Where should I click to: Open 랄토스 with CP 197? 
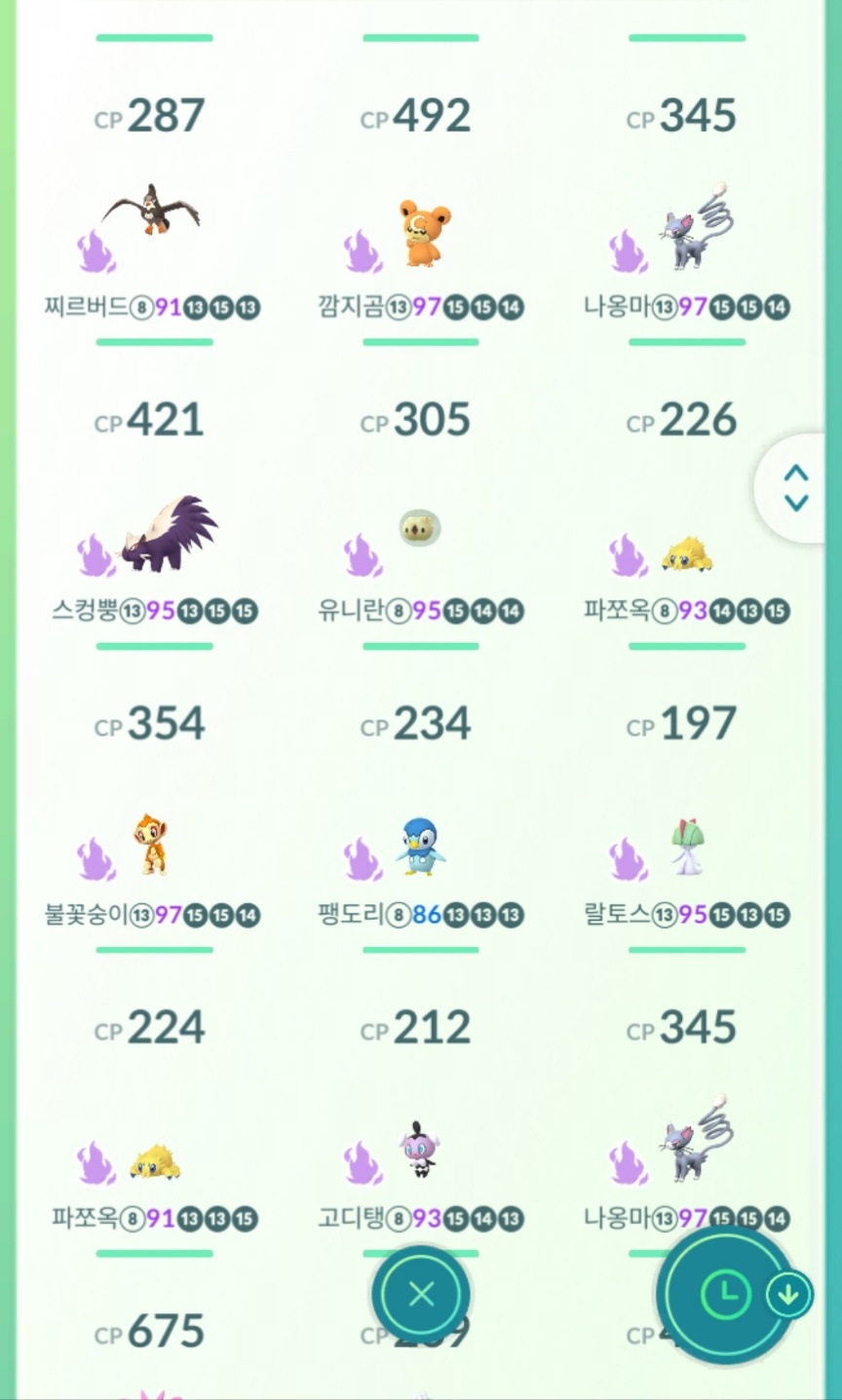pyautogui.click(x=686, y=846)
